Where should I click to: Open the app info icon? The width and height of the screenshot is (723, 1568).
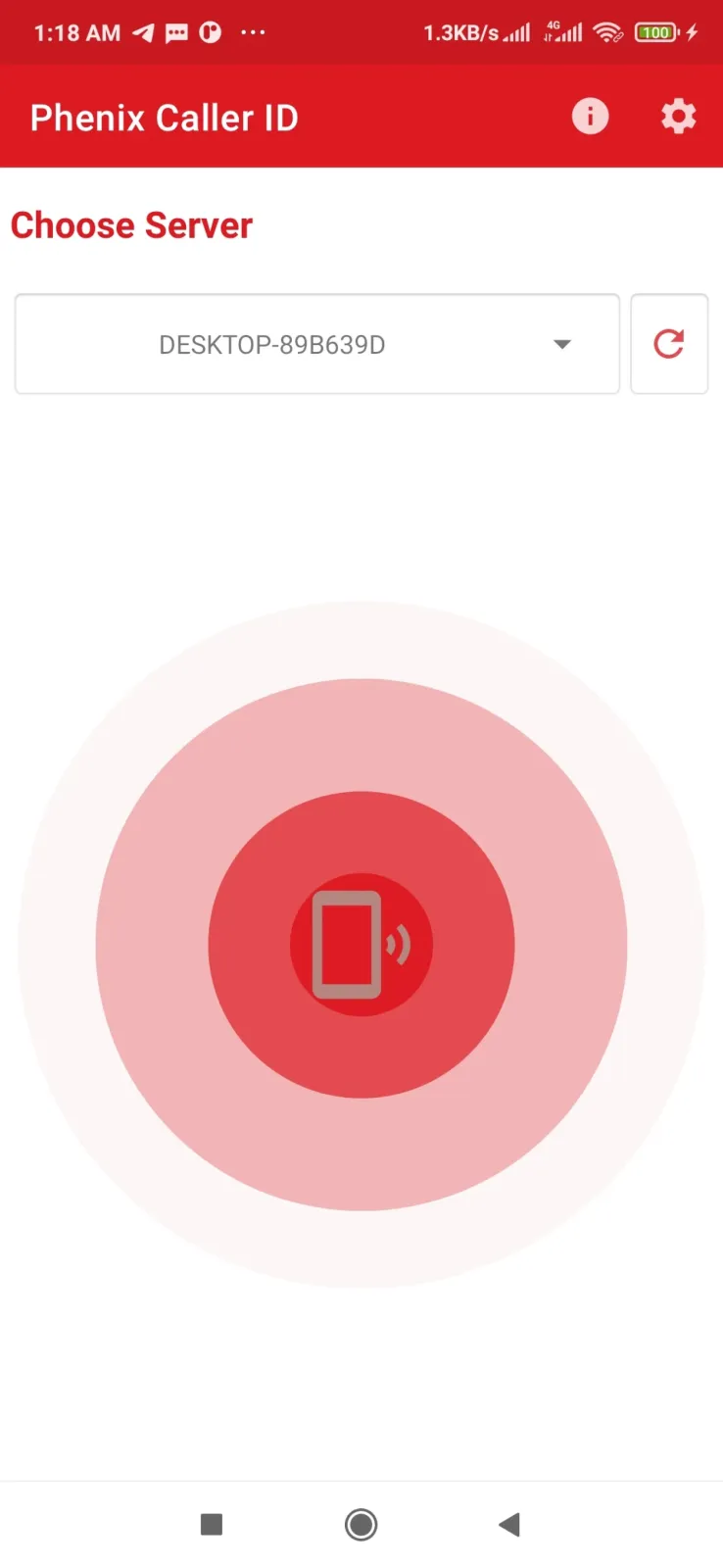(590, 117)
